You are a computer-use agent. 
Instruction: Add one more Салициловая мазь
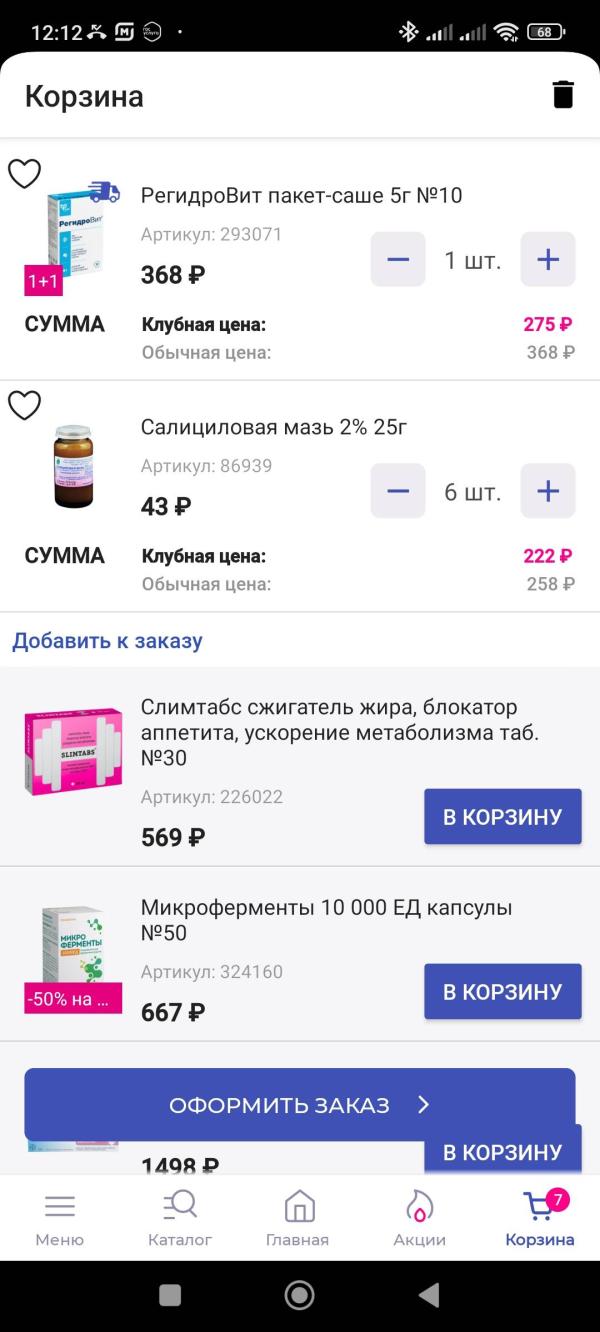(x=548, y=491)
